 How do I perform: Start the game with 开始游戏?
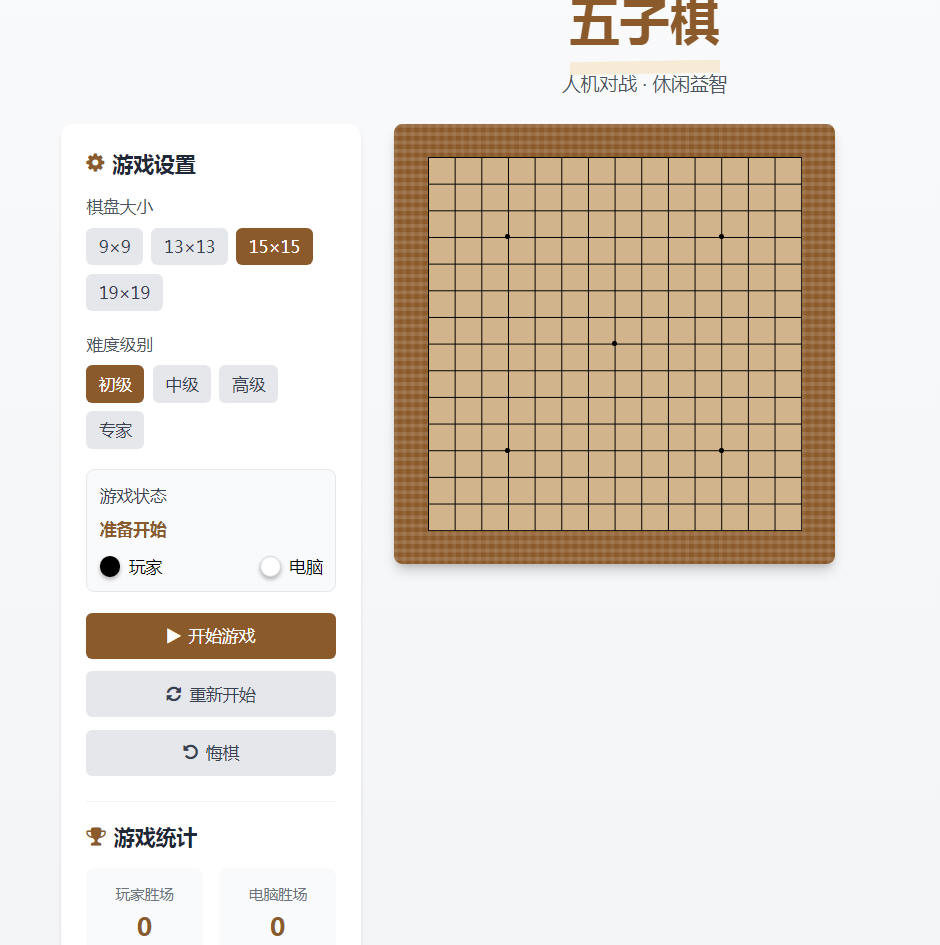click(x=211, y=636)
